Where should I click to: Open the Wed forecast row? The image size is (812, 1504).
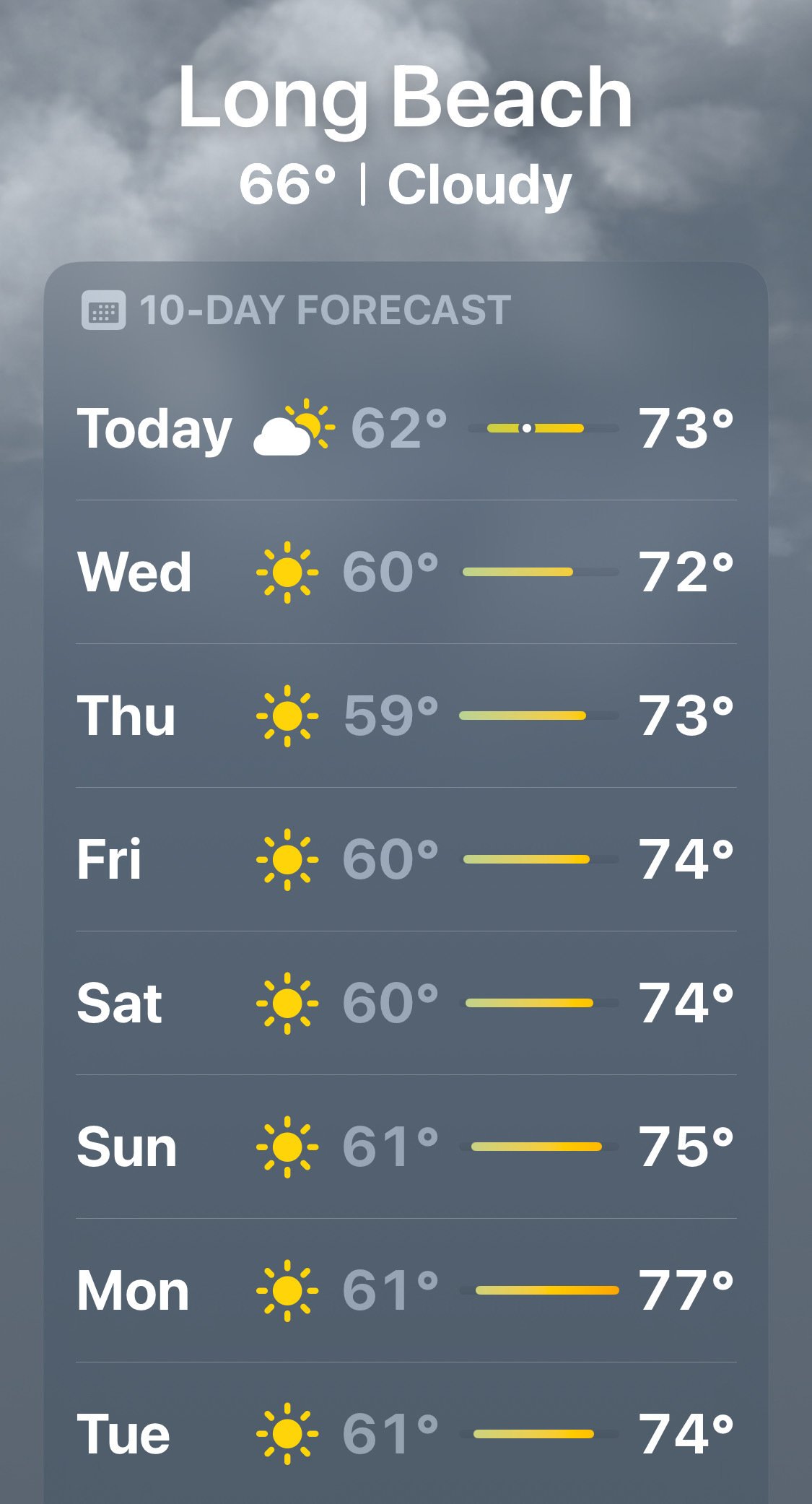coord(406,572)
